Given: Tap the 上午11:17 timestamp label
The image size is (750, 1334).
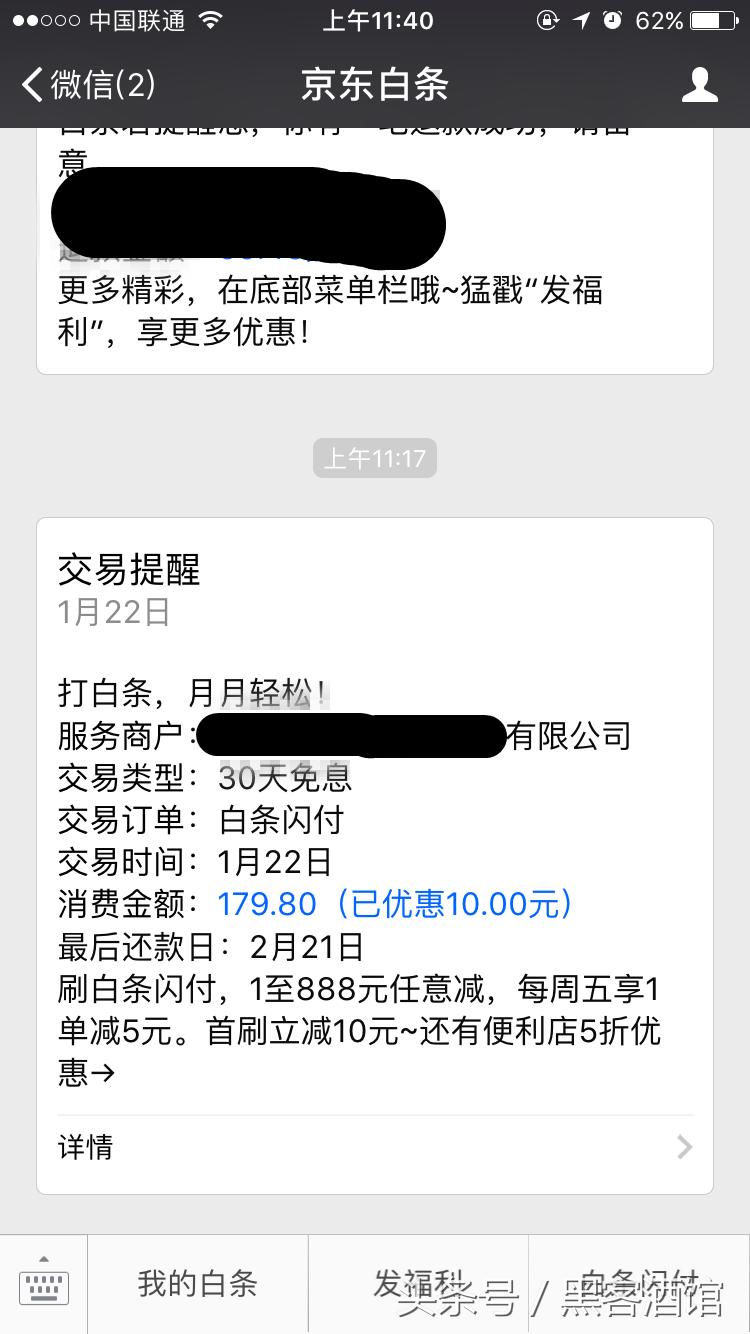Looking at the screenshot, I should (375, 458).
